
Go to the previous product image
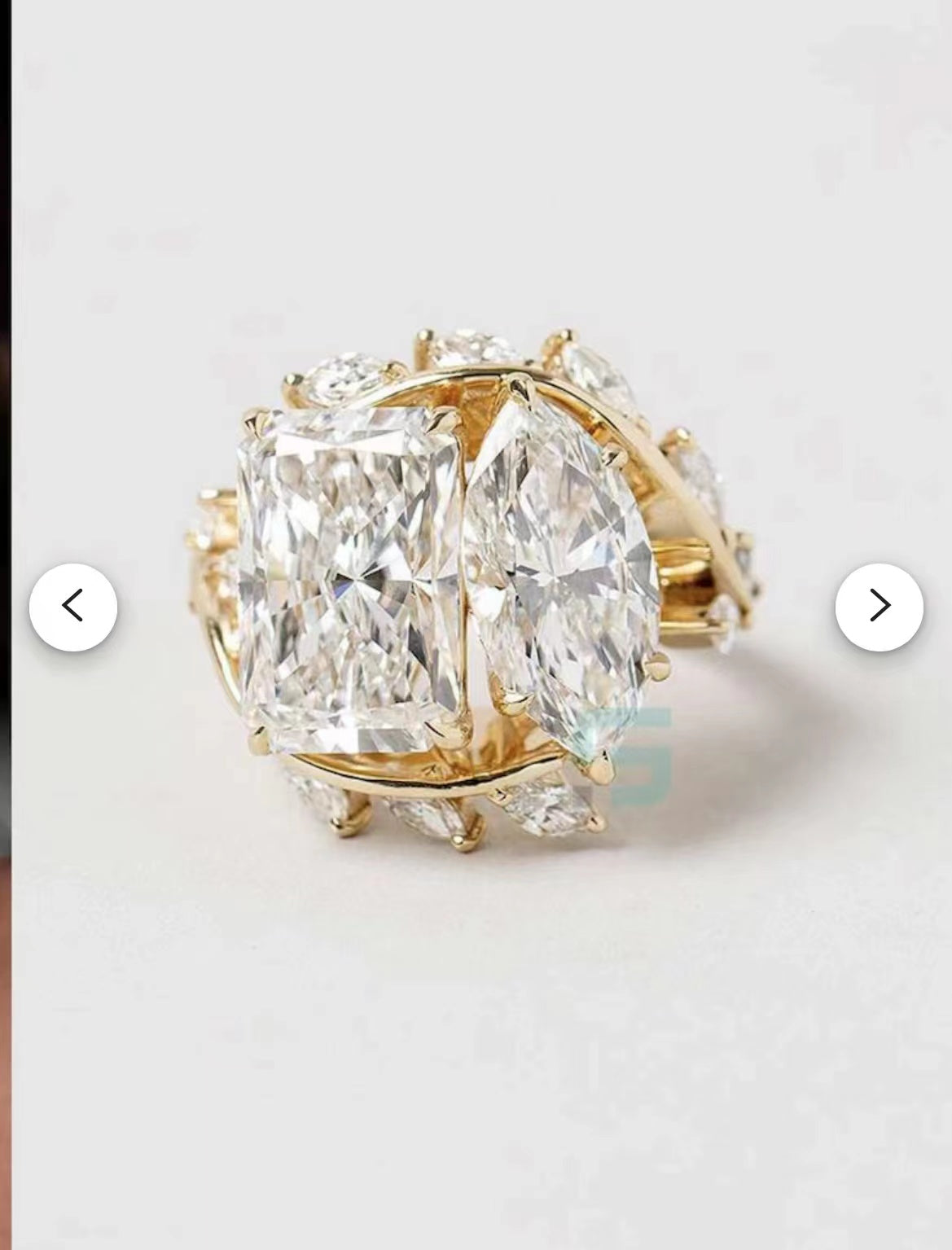pos(73,606)
